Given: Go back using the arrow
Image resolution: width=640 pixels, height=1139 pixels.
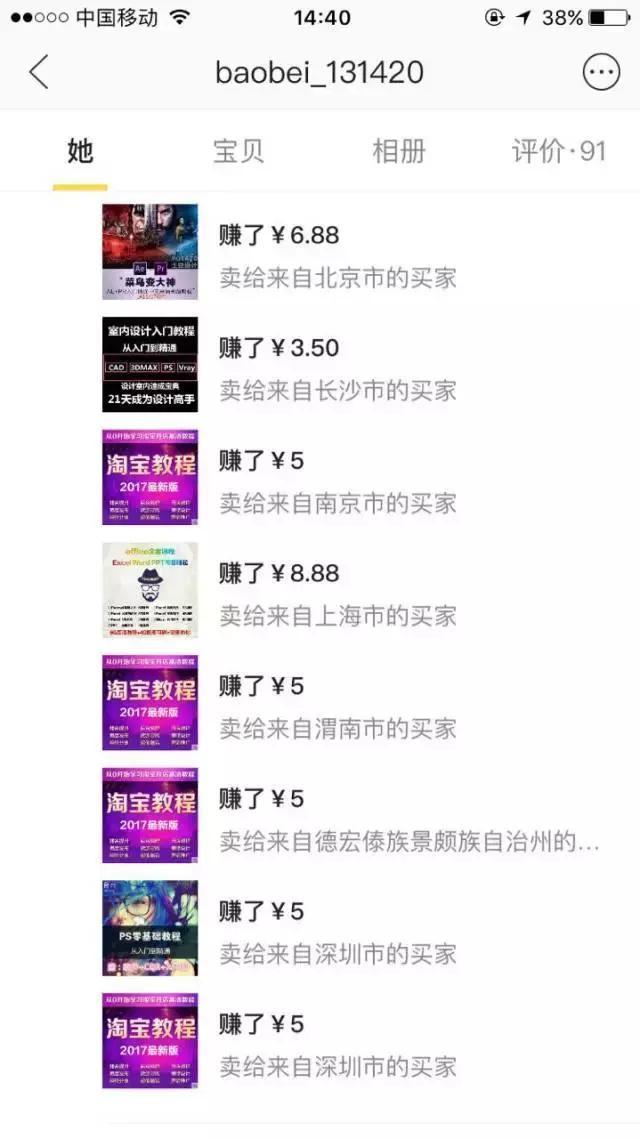Looking at the screenshot, I should tap(38, 72).
